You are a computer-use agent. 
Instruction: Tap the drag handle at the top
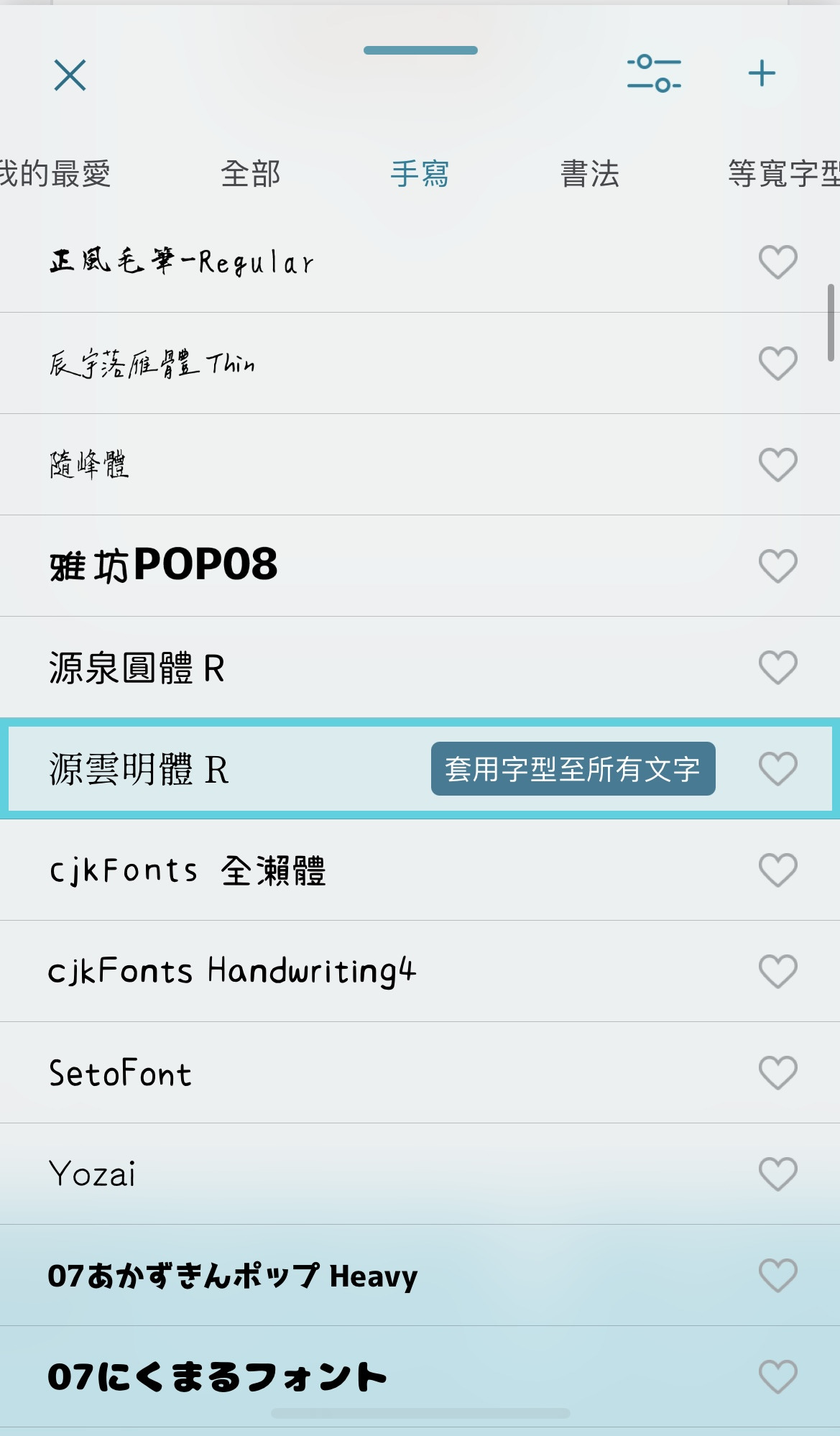pyautogui.click(x=420, y=50)
